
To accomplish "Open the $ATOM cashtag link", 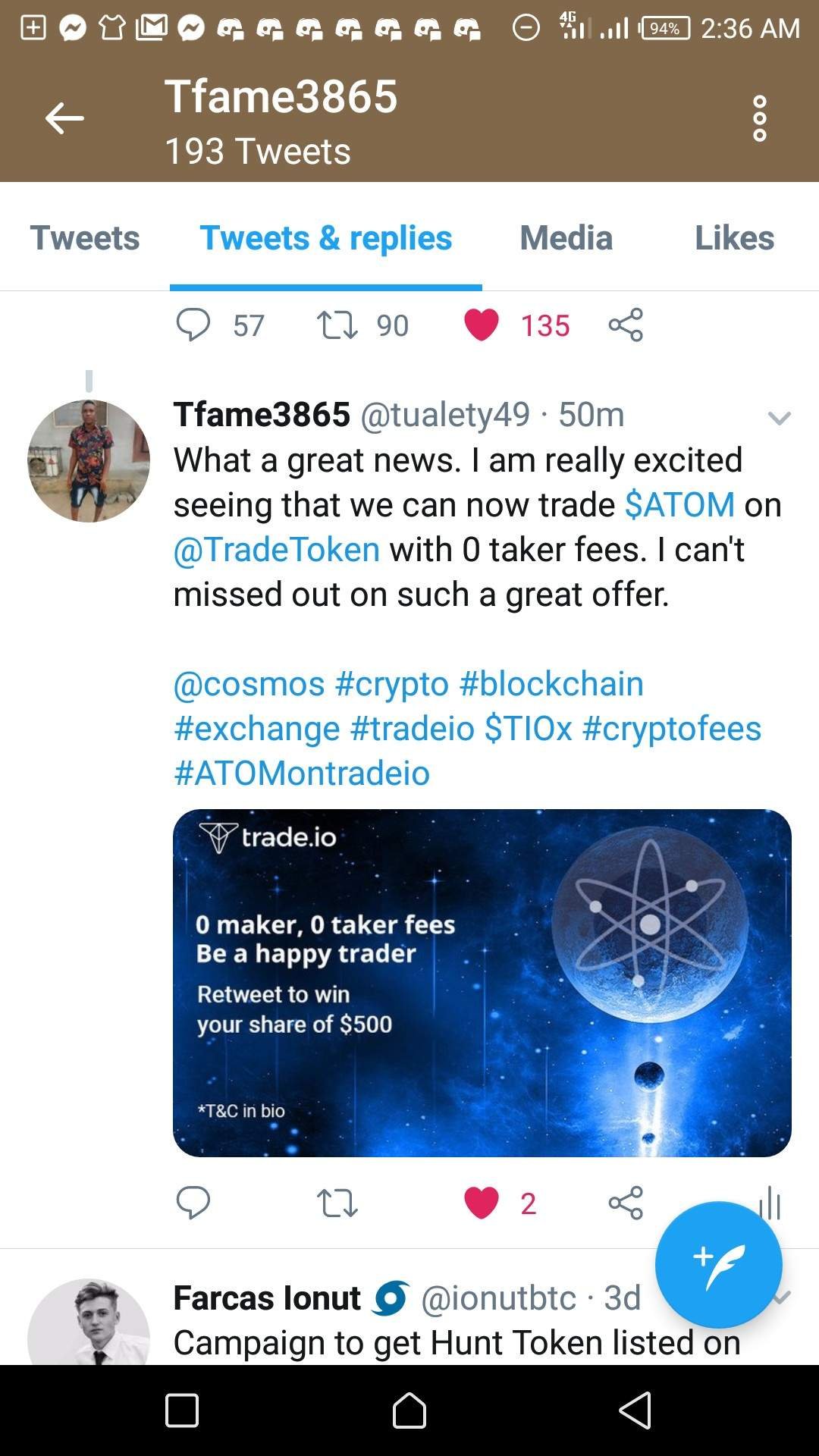I will tap(679, 505).
